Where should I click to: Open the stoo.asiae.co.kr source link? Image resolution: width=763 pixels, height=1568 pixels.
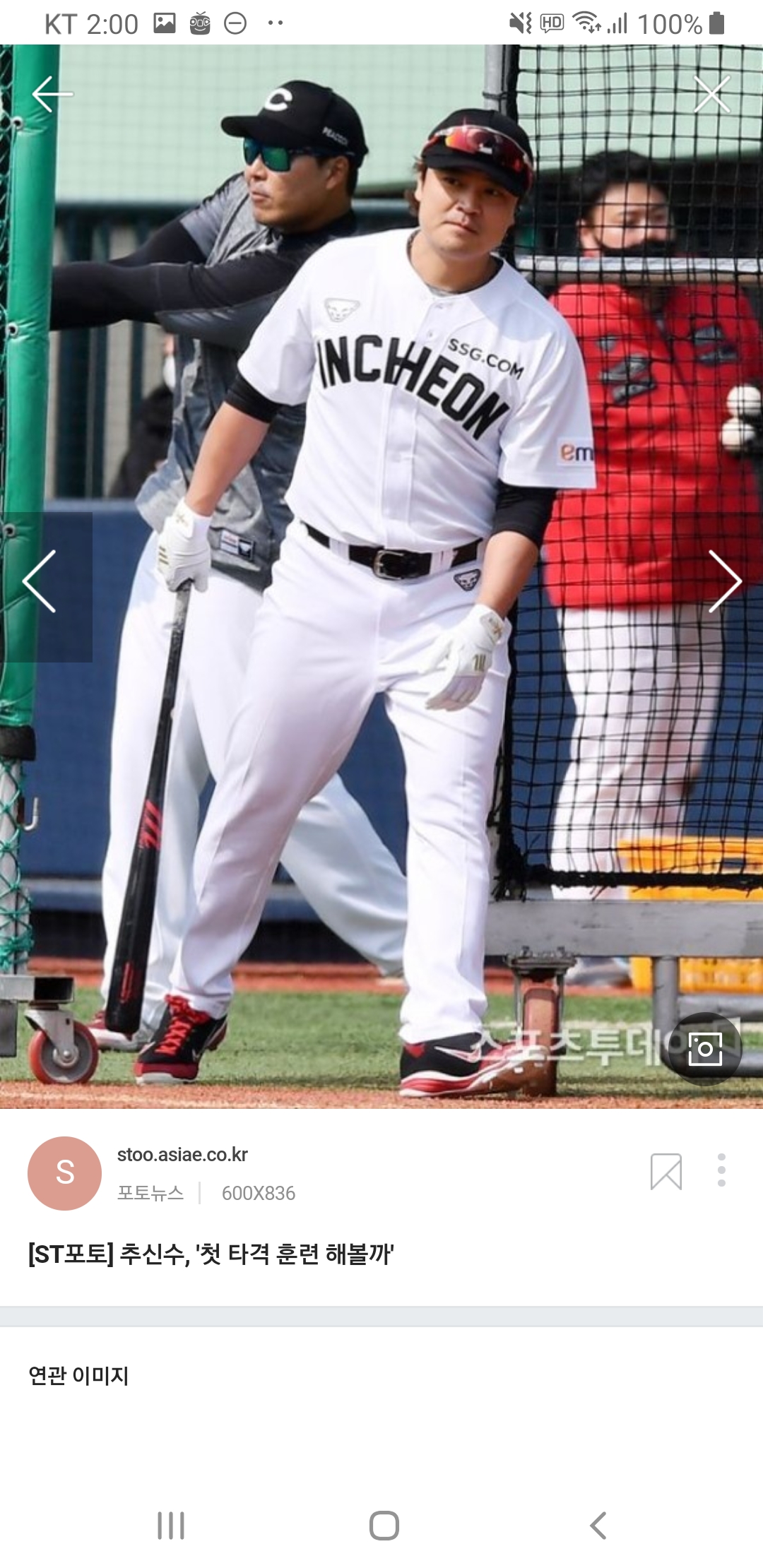pos(182,1155)
